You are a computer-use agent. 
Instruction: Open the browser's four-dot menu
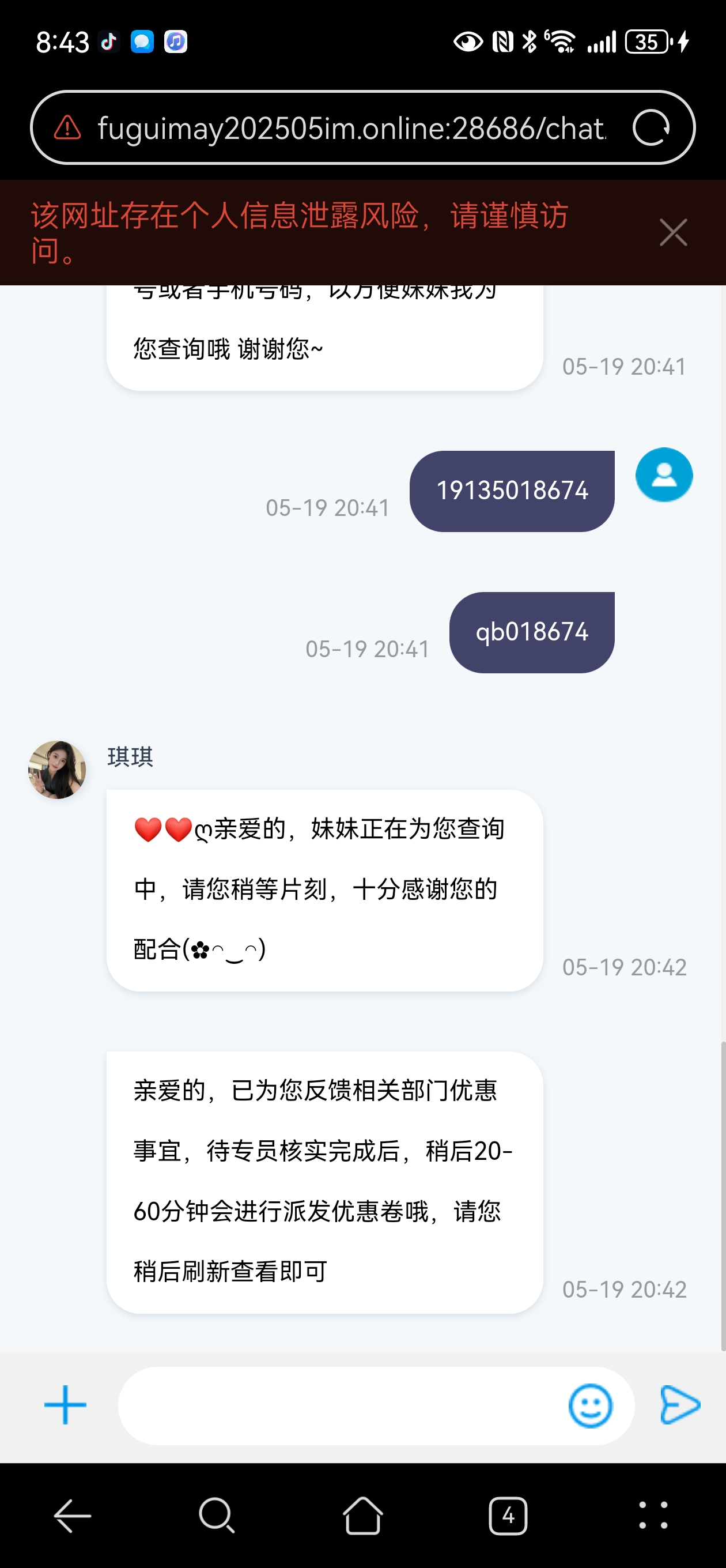point(653,1515)
